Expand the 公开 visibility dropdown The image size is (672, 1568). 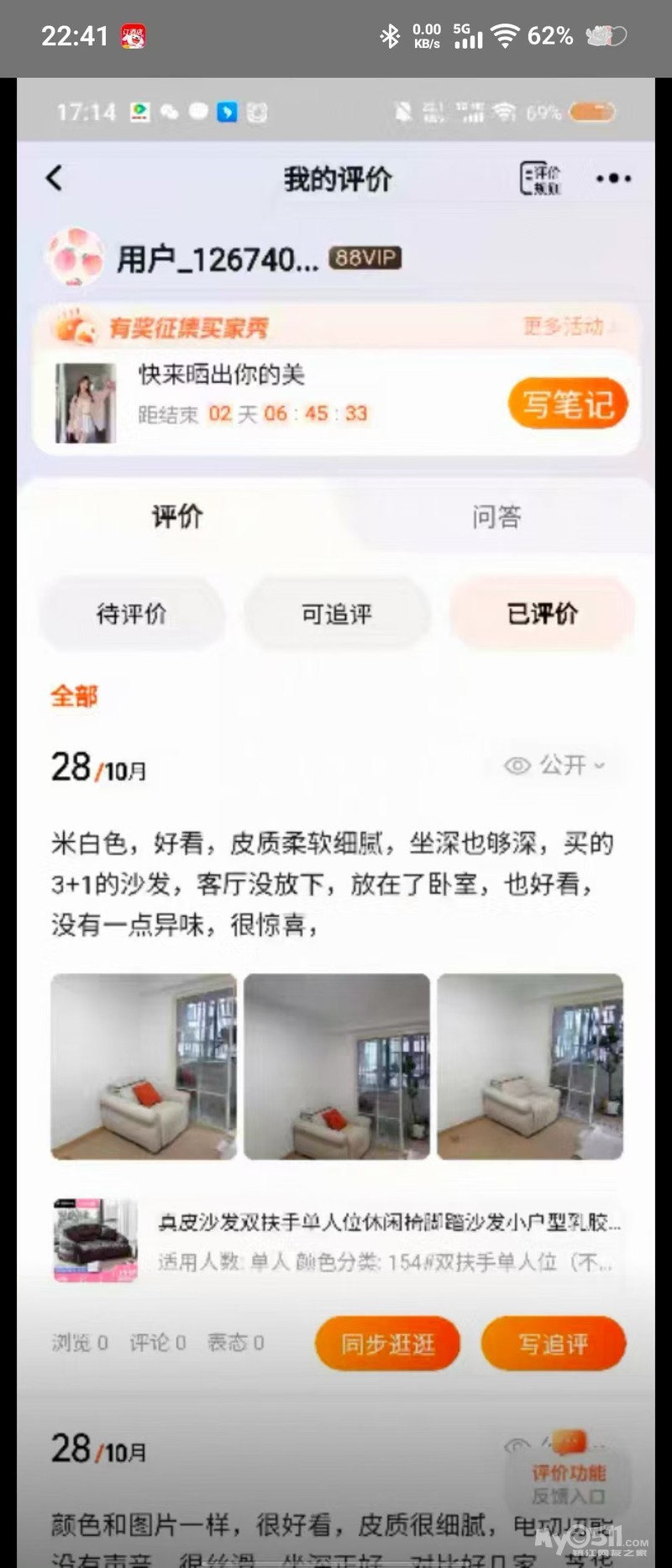554,765
